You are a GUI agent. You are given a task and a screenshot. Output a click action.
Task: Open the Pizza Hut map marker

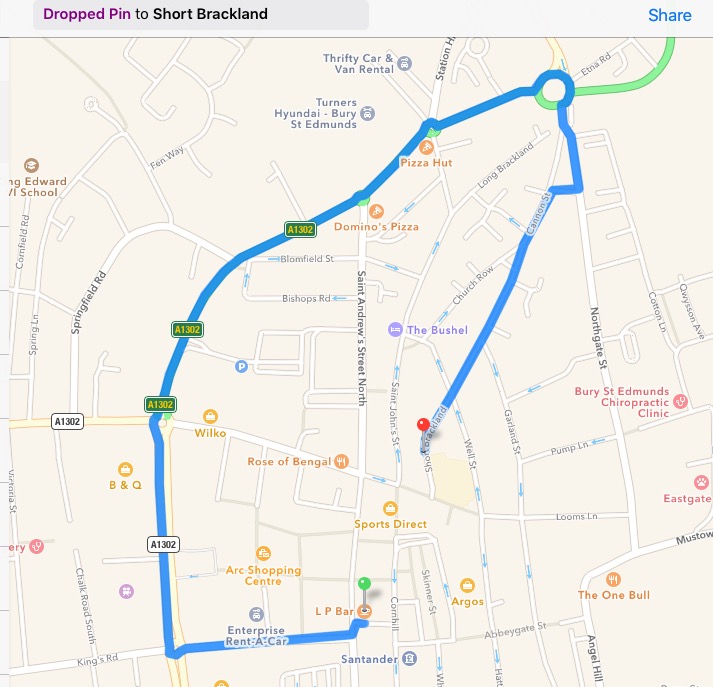(x=426, y=147)
